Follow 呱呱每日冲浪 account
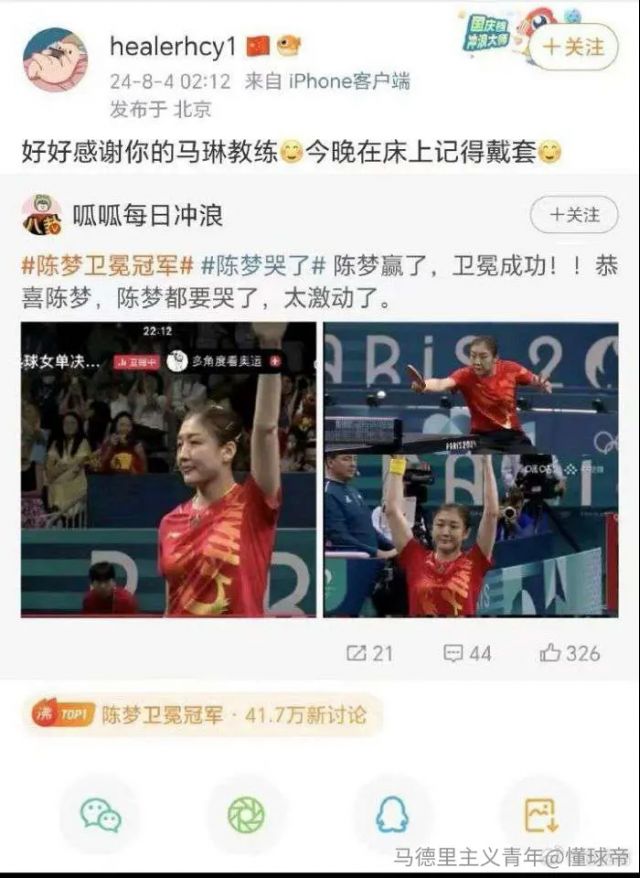This screenshot has width=640, height=878. pyautogui.click(x=574, y=215)
